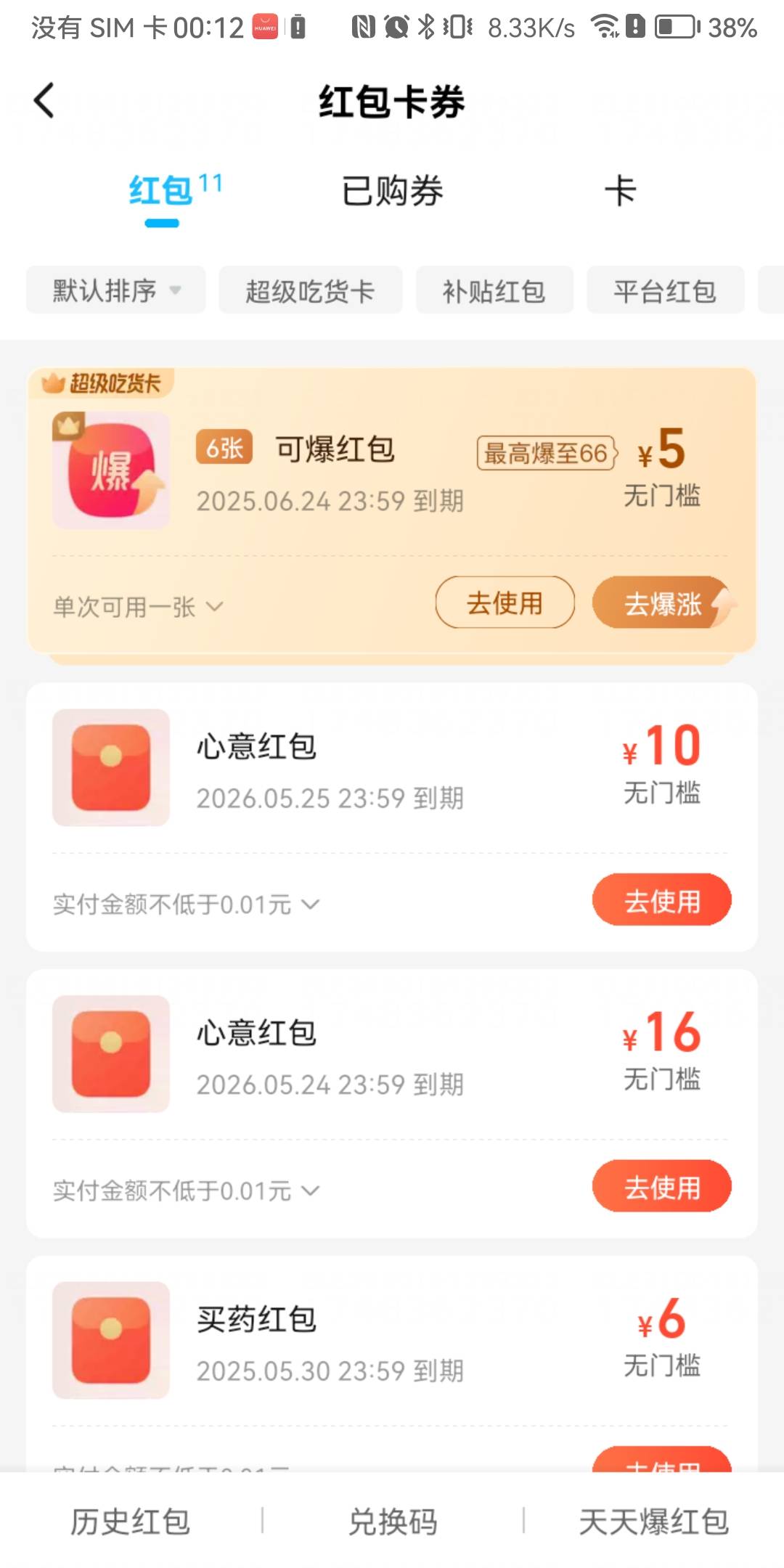This screenshot has width=784, height=1568.
Task: Switch to the 已购券 tab
Action: point(392,191)
